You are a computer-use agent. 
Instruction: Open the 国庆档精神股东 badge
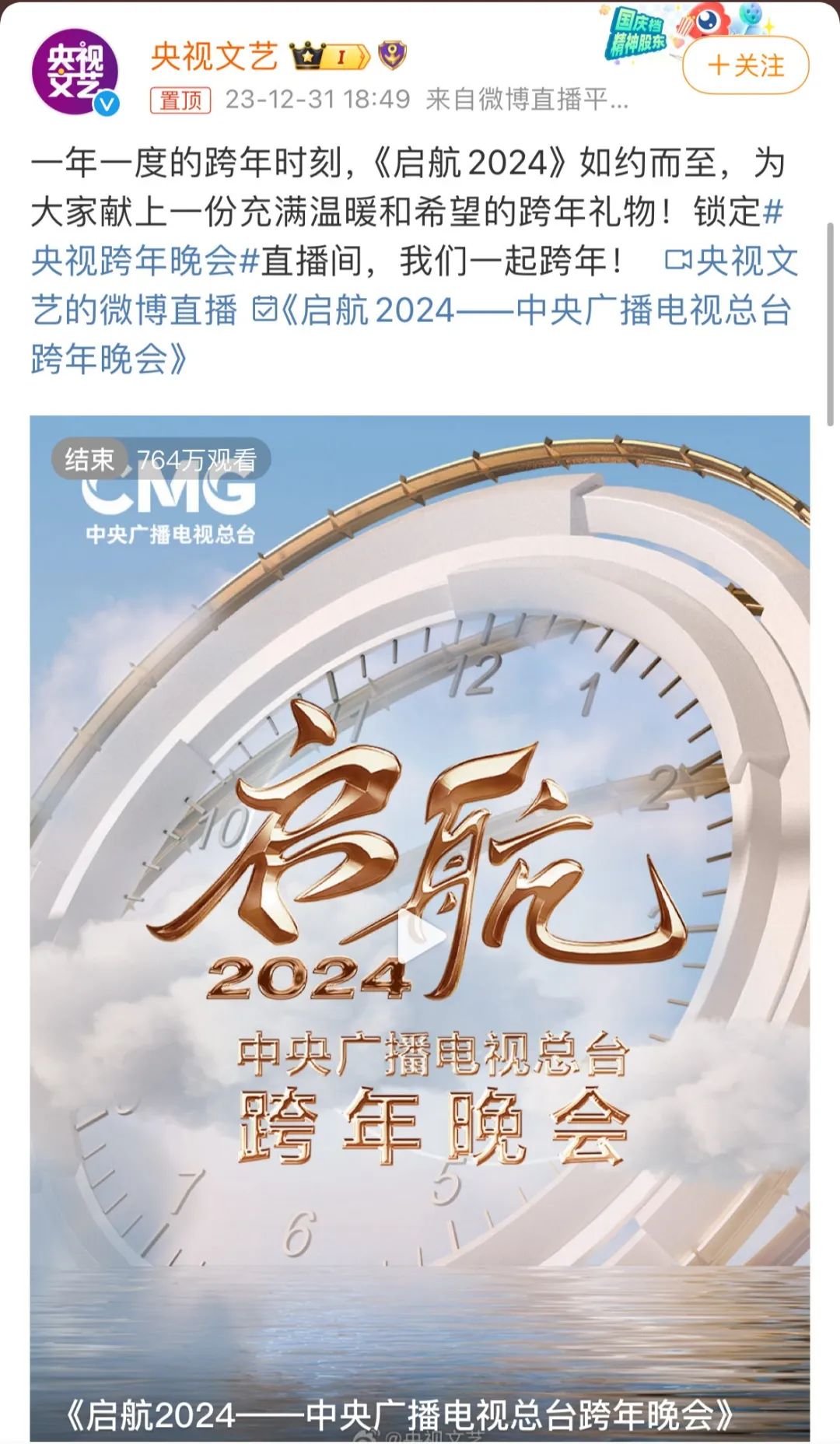638,33
